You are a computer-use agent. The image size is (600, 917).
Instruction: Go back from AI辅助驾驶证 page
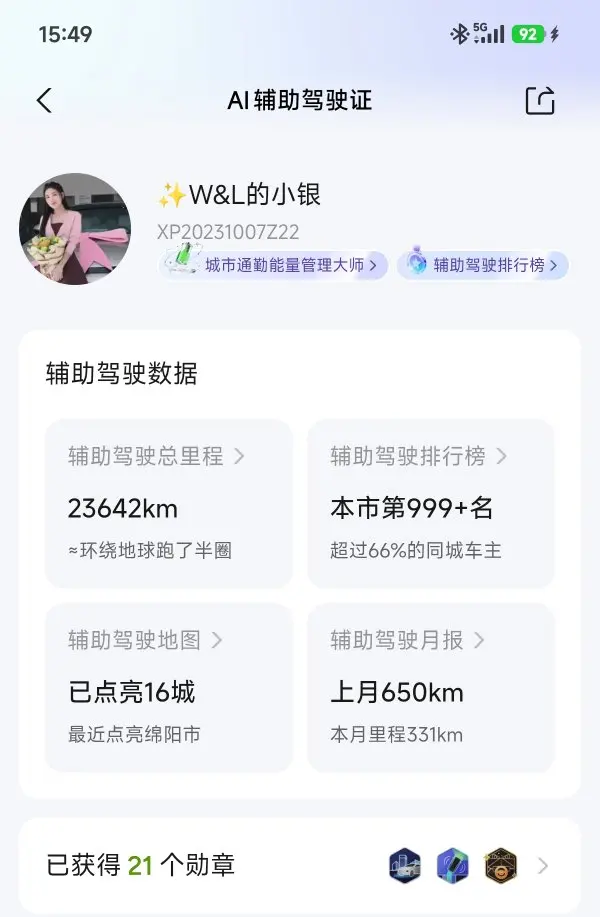pyautogui.click(x=44, y=100)
